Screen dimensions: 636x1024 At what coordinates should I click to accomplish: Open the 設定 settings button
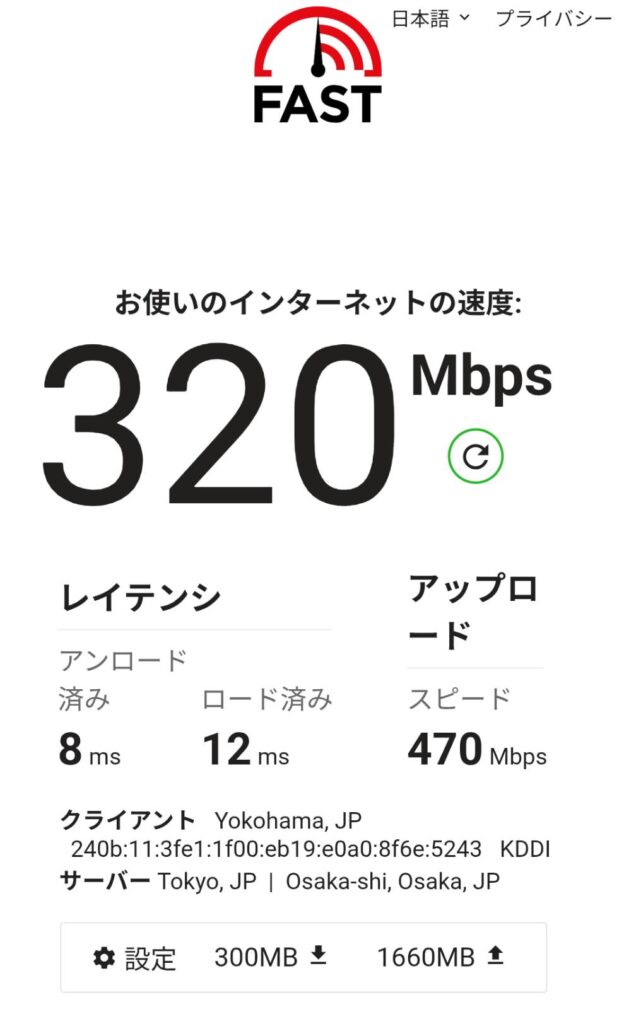[135, 958]
